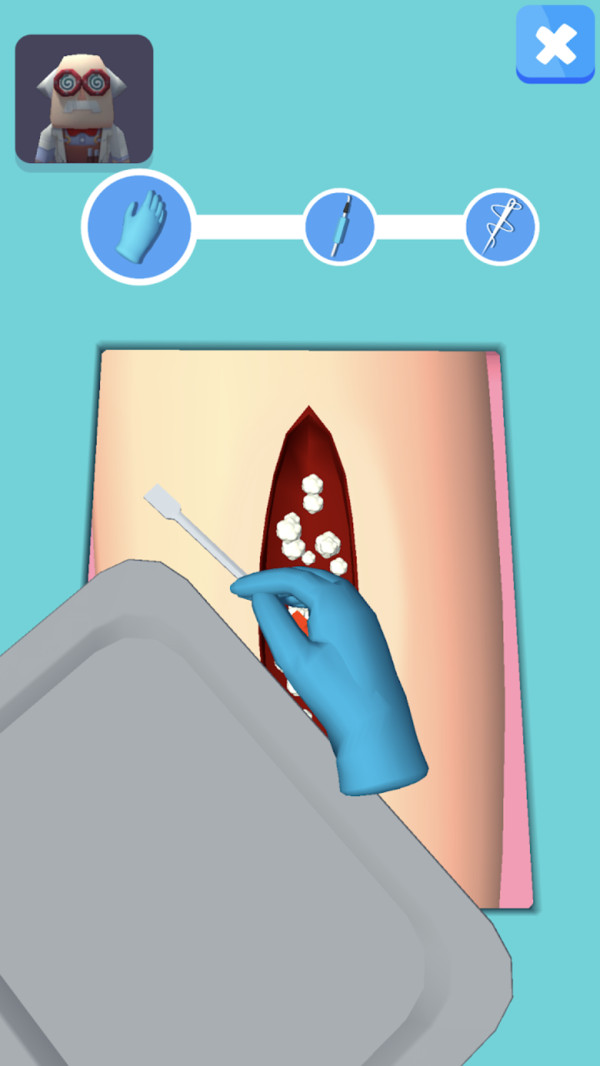Tap the mad scientist character portrait

[x=84, y=99]
